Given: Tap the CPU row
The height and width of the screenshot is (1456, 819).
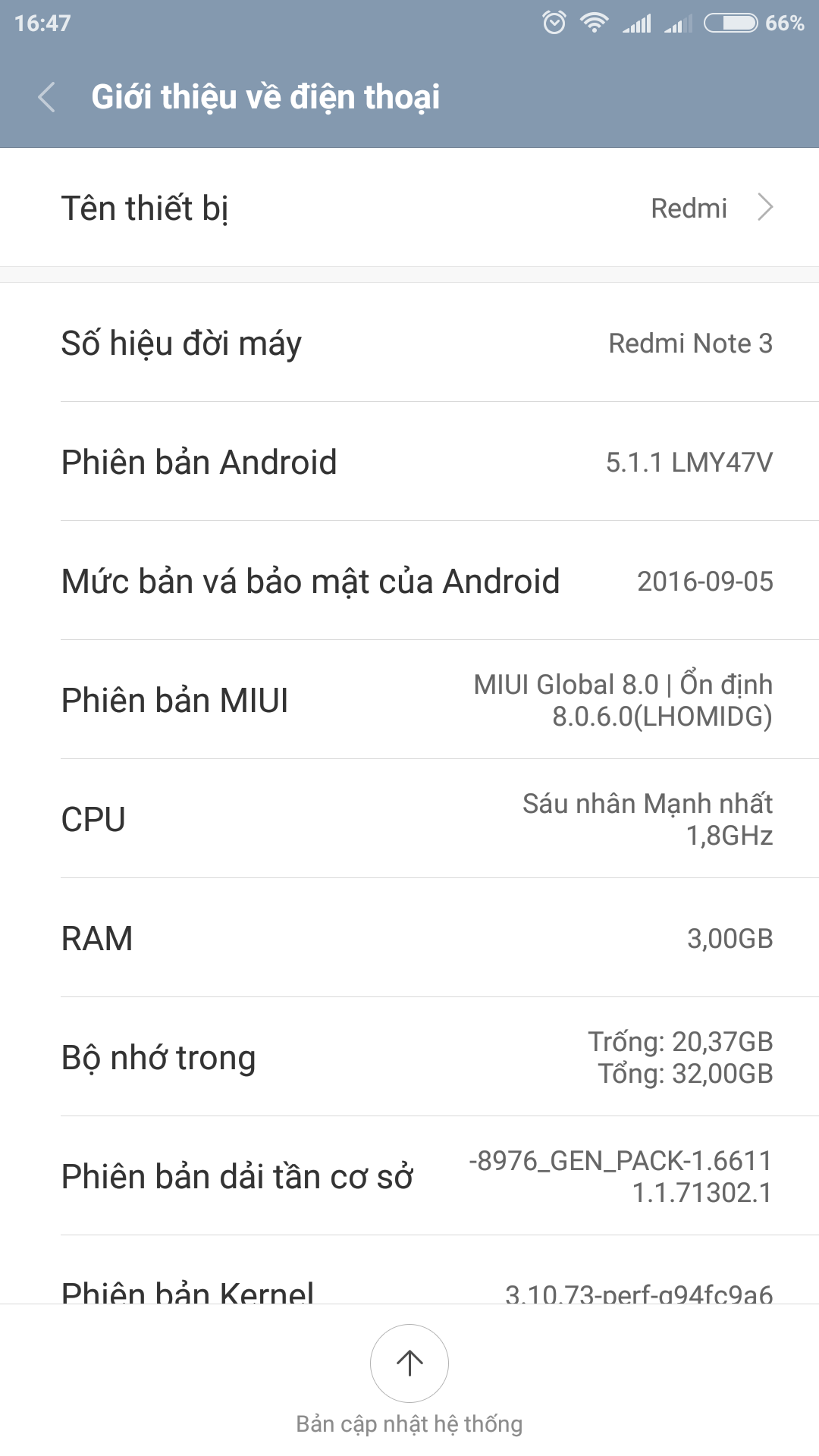Looking at the screenshot, I should (x=409, y=819).
